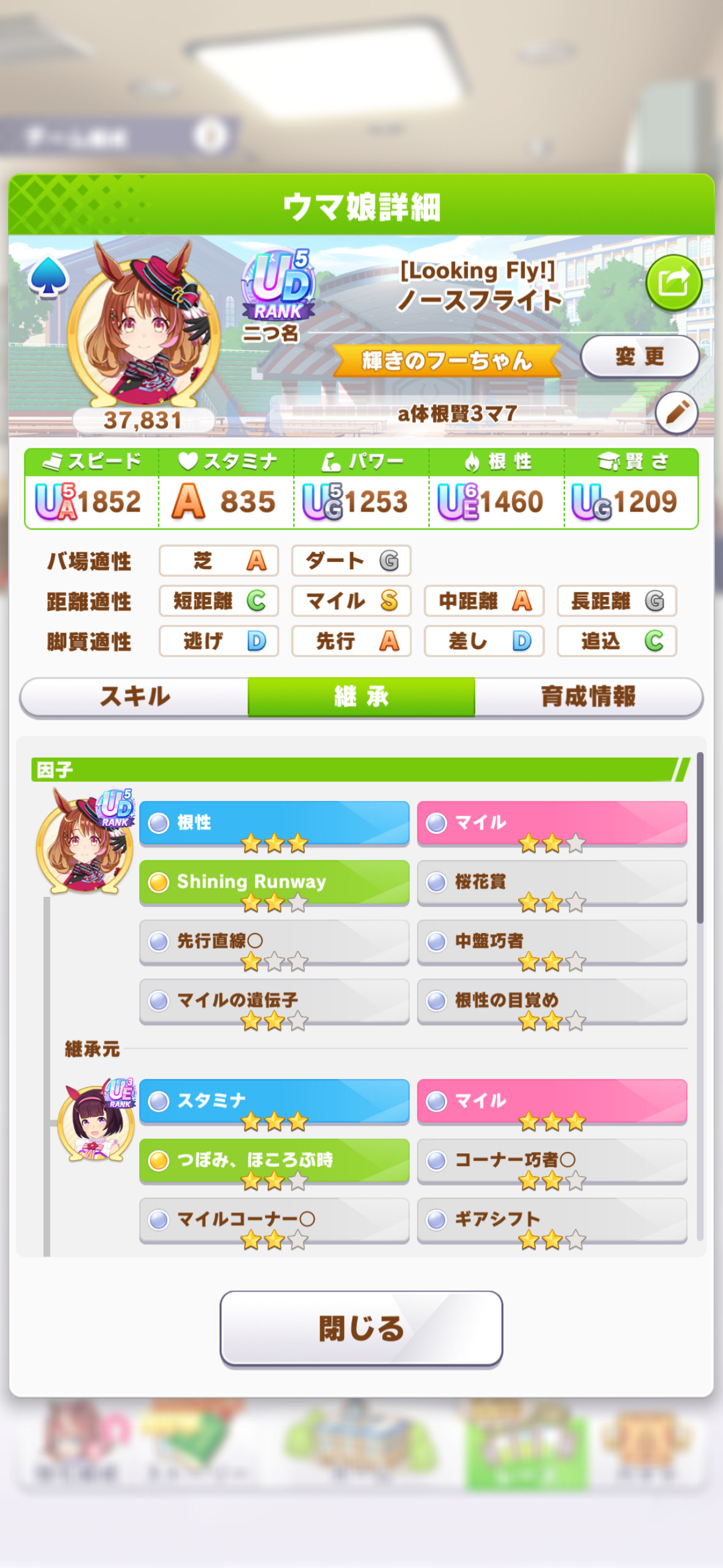This screenshot has width=723, height=1568.
Task: Select the マイルコーナー○ factor
Action: tap(274, 1221)
